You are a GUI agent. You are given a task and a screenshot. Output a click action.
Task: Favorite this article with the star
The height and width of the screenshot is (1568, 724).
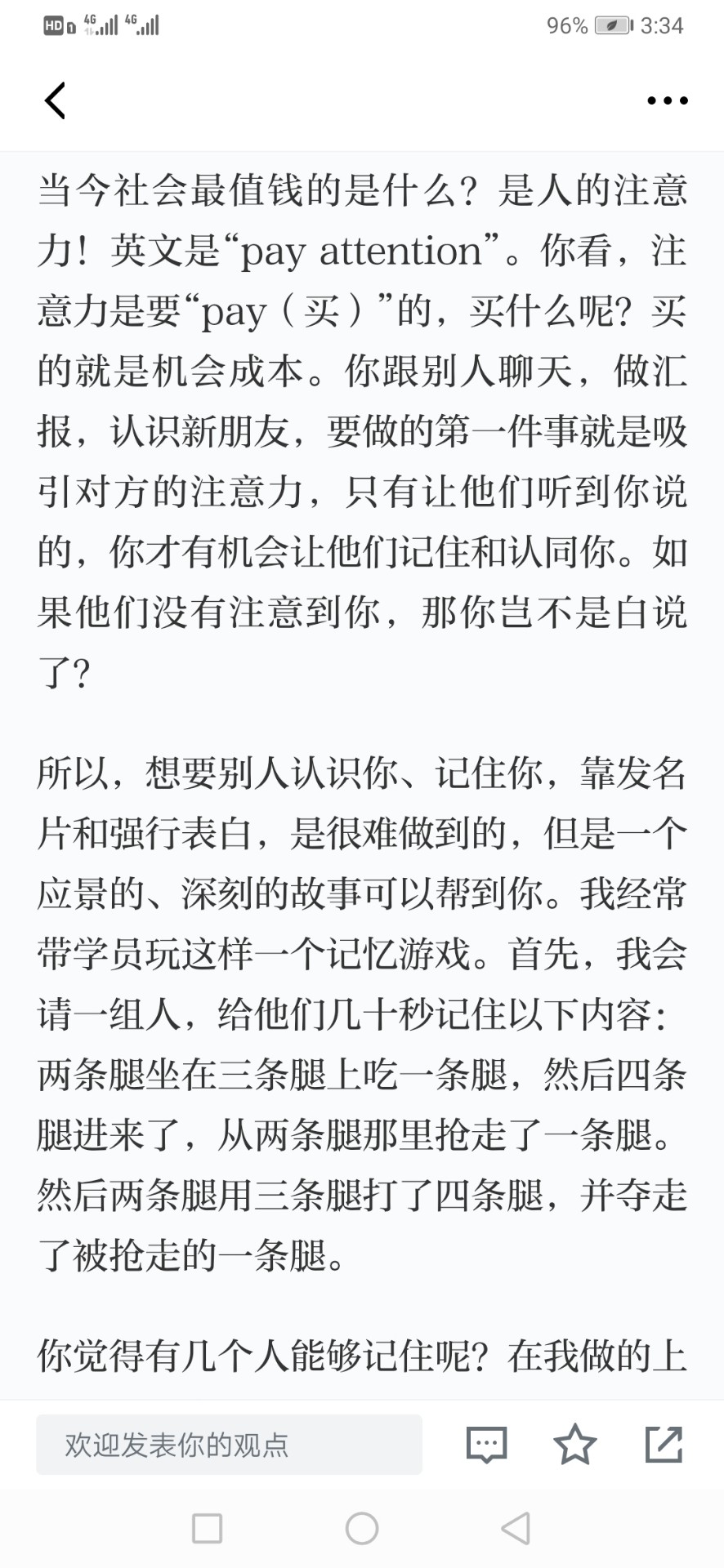pos(575,1444)
